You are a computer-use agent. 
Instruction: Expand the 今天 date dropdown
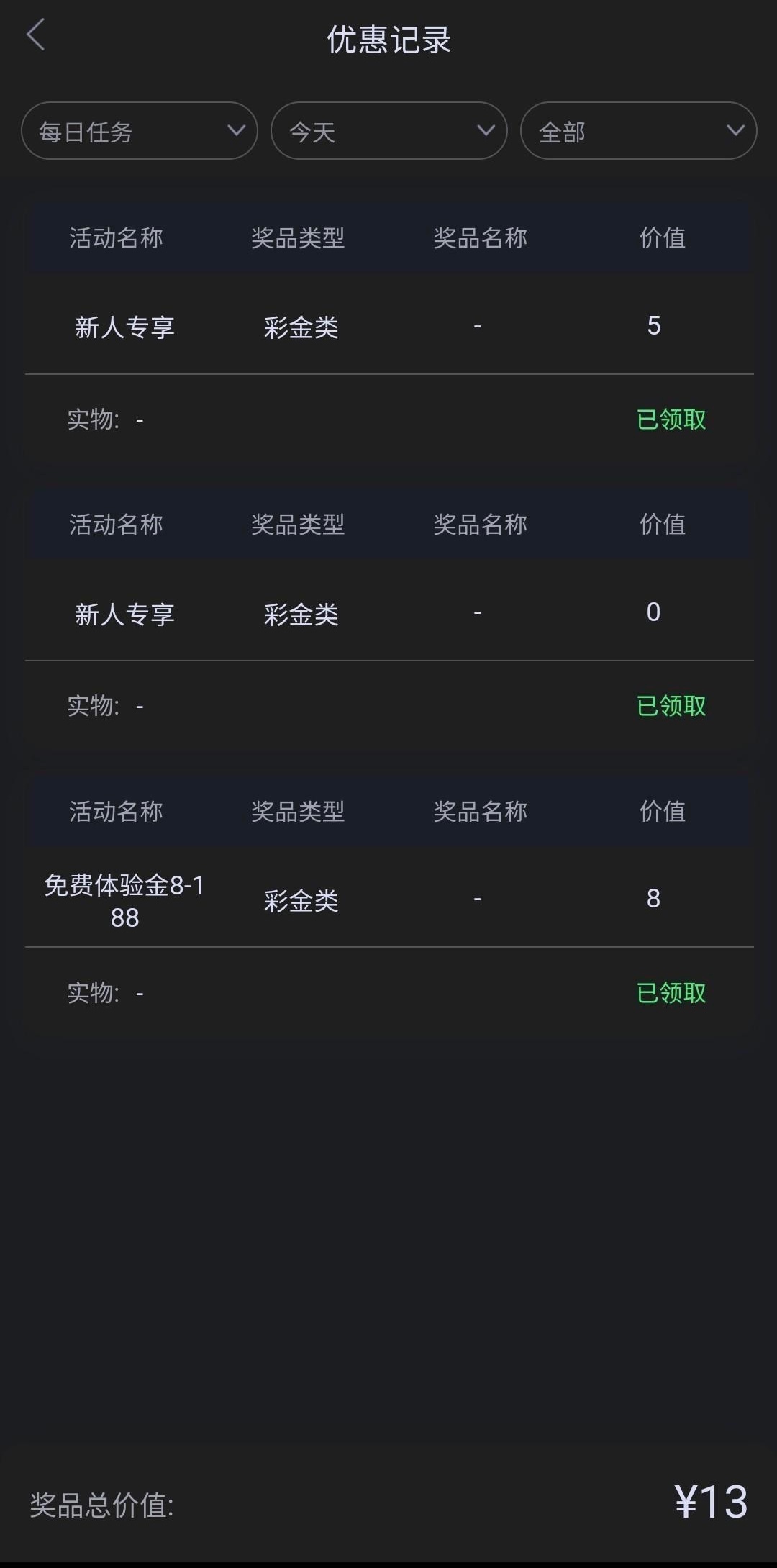388,131
